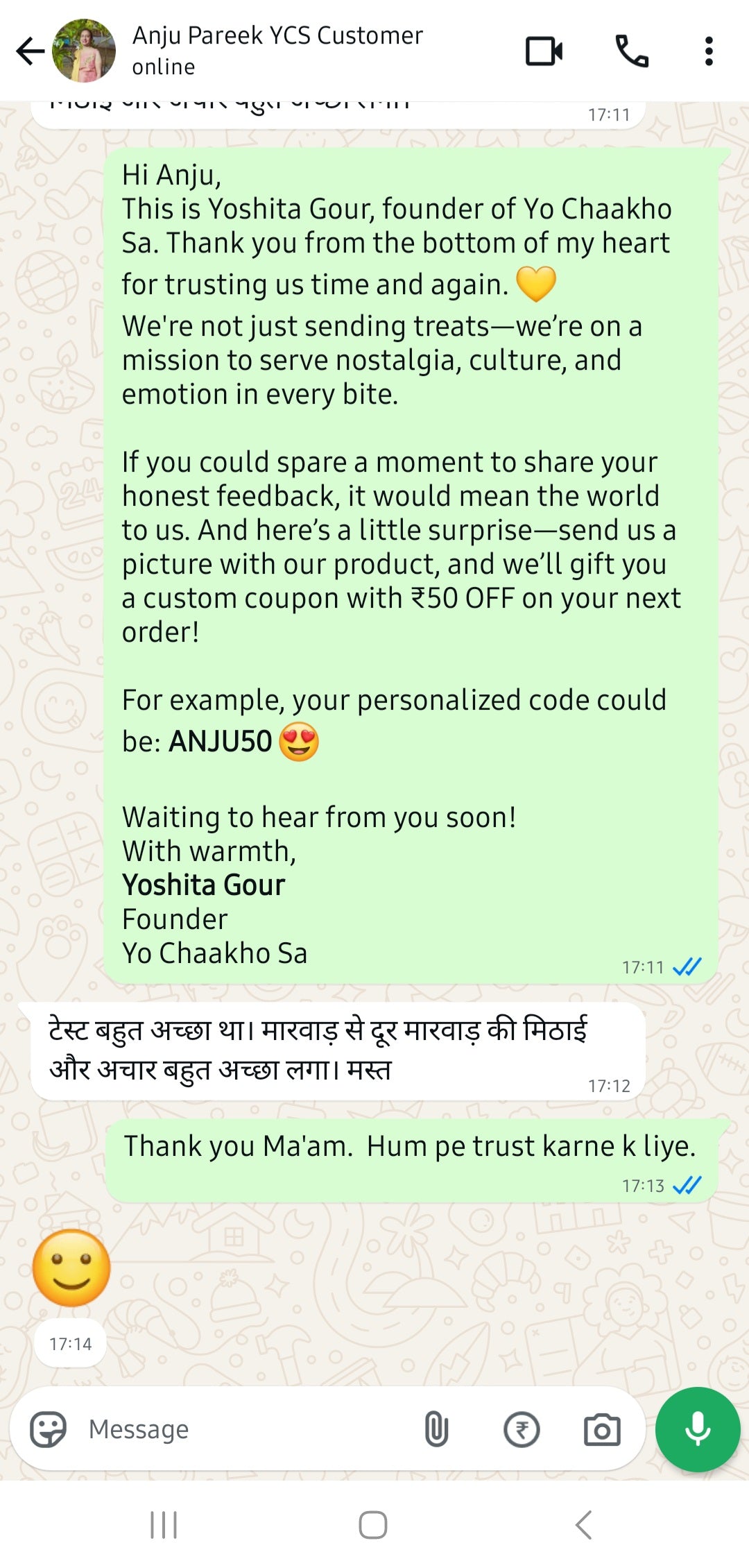
Task: Tap the system home button
Action: pos(373,1525)
